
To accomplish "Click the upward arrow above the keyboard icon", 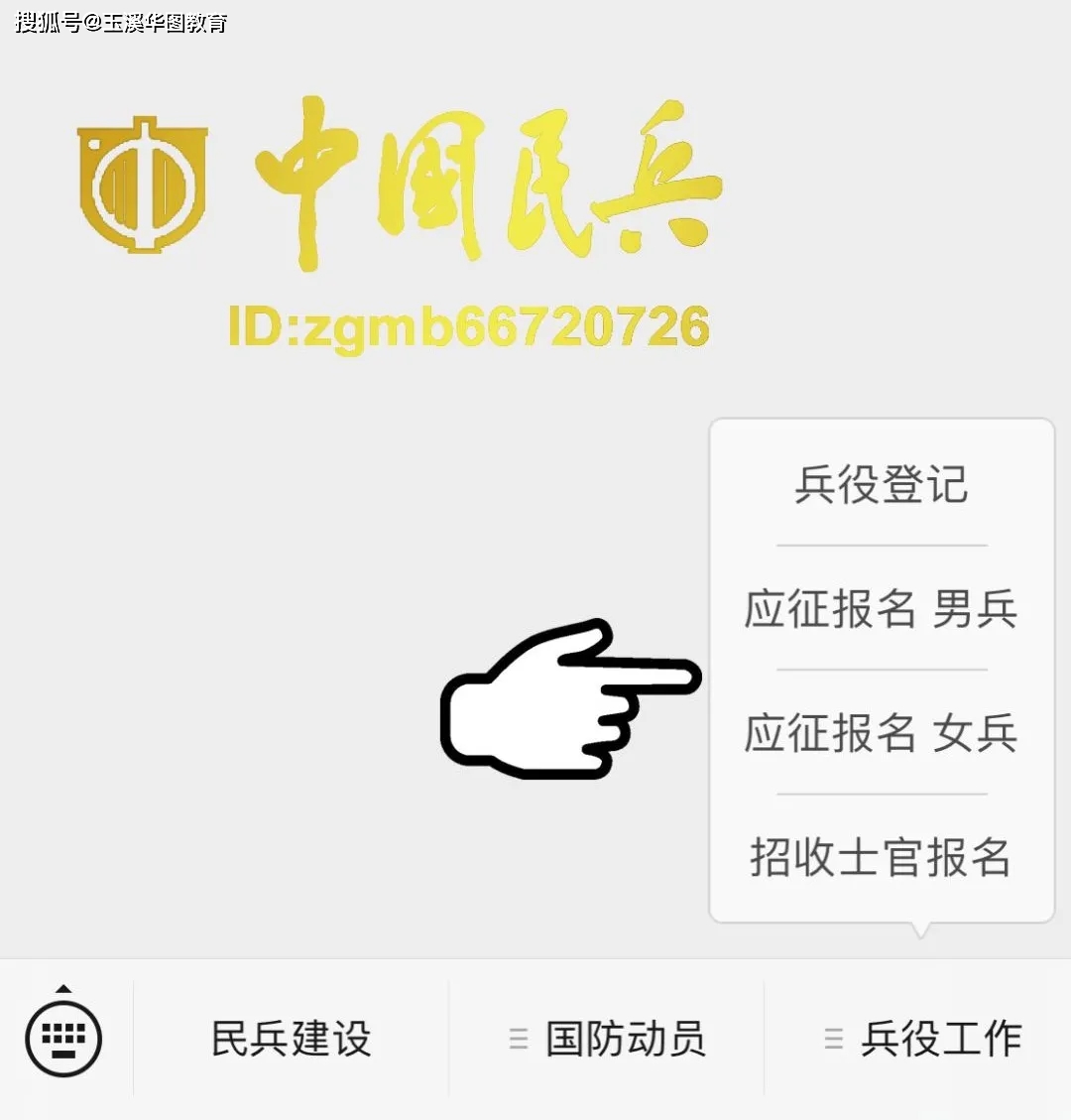I will pyautogui.click(x=64, y=988).
